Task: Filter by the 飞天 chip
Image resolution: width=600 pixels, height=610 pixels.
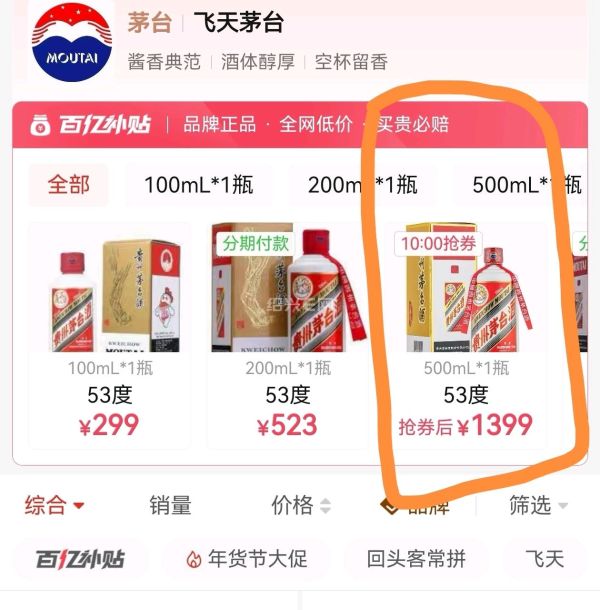Action: coord(545,559)
